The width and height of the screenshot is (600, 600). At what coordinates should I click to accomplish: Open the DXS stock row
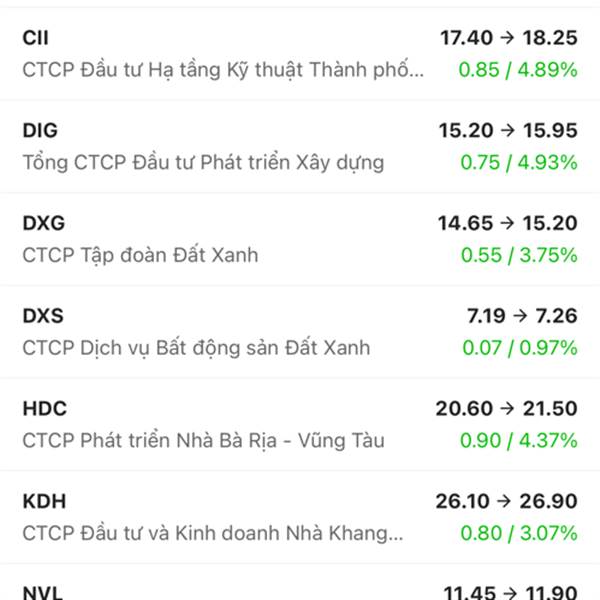(x=300, y=332)
